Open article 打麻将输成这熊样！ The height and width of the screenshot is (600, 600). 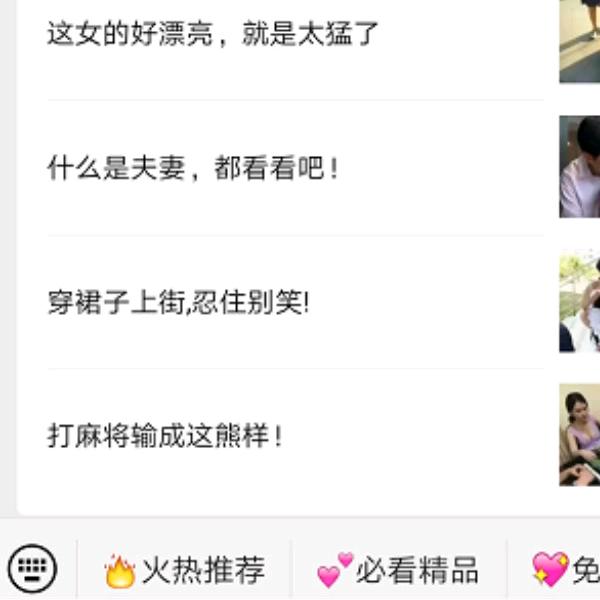pyautogui.click(x=165, y=436)
